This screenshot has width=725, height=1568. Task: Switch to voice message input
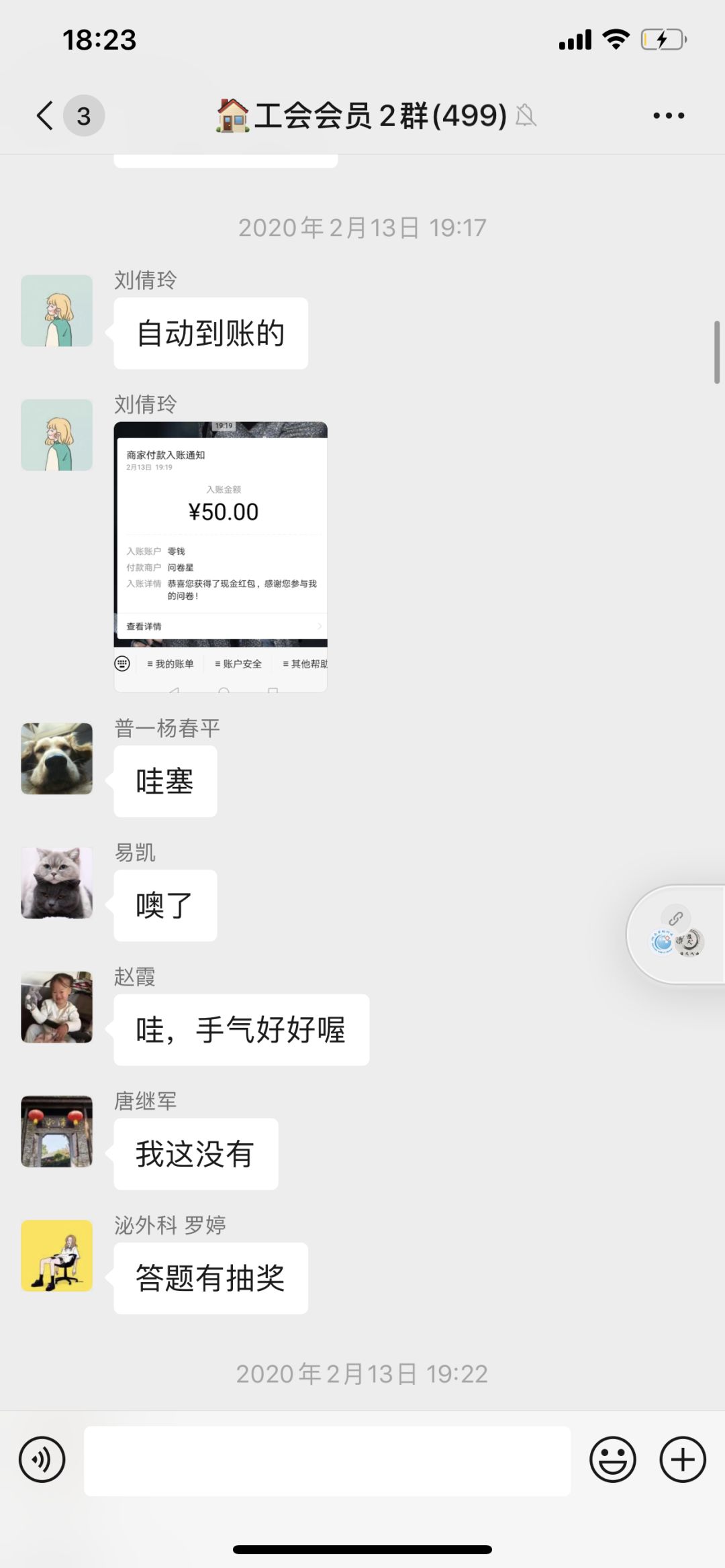click(42, 1459)
